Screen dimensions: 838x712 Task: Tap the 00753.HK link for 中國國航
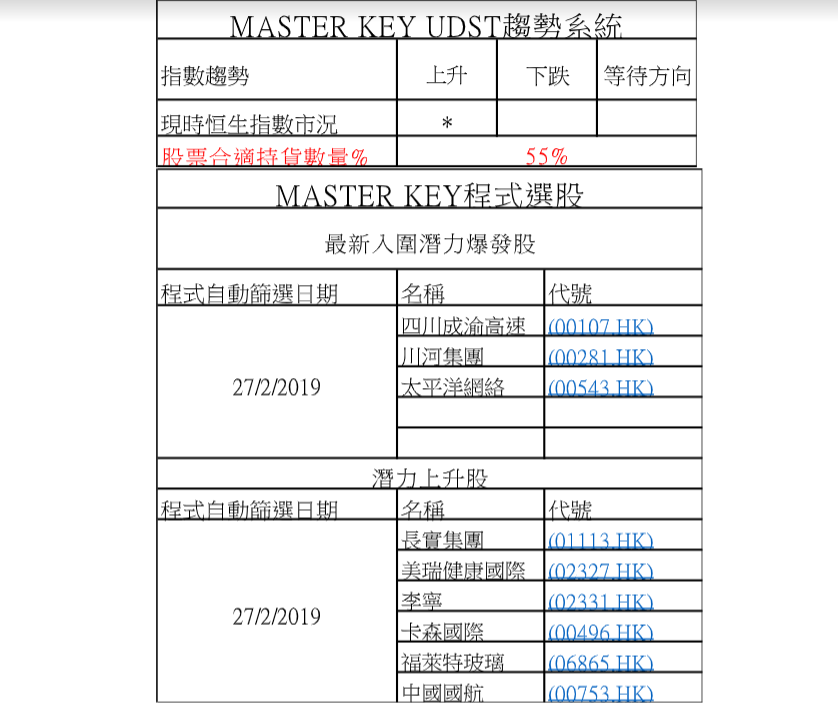pyautogui.click(x=600, y=692)
